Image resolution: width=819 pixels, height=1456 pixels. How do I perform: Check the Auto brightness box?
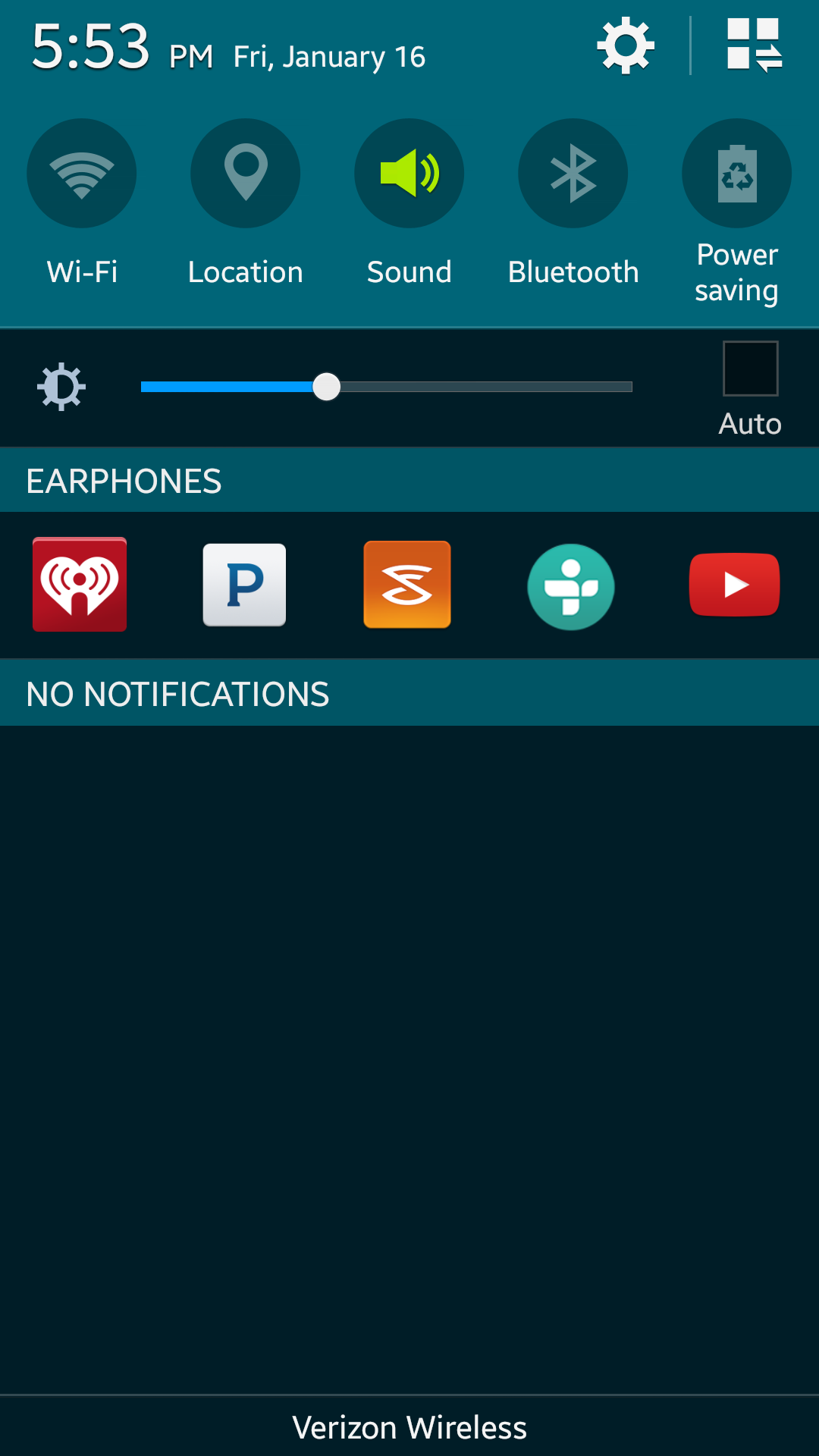click(750, 369)
